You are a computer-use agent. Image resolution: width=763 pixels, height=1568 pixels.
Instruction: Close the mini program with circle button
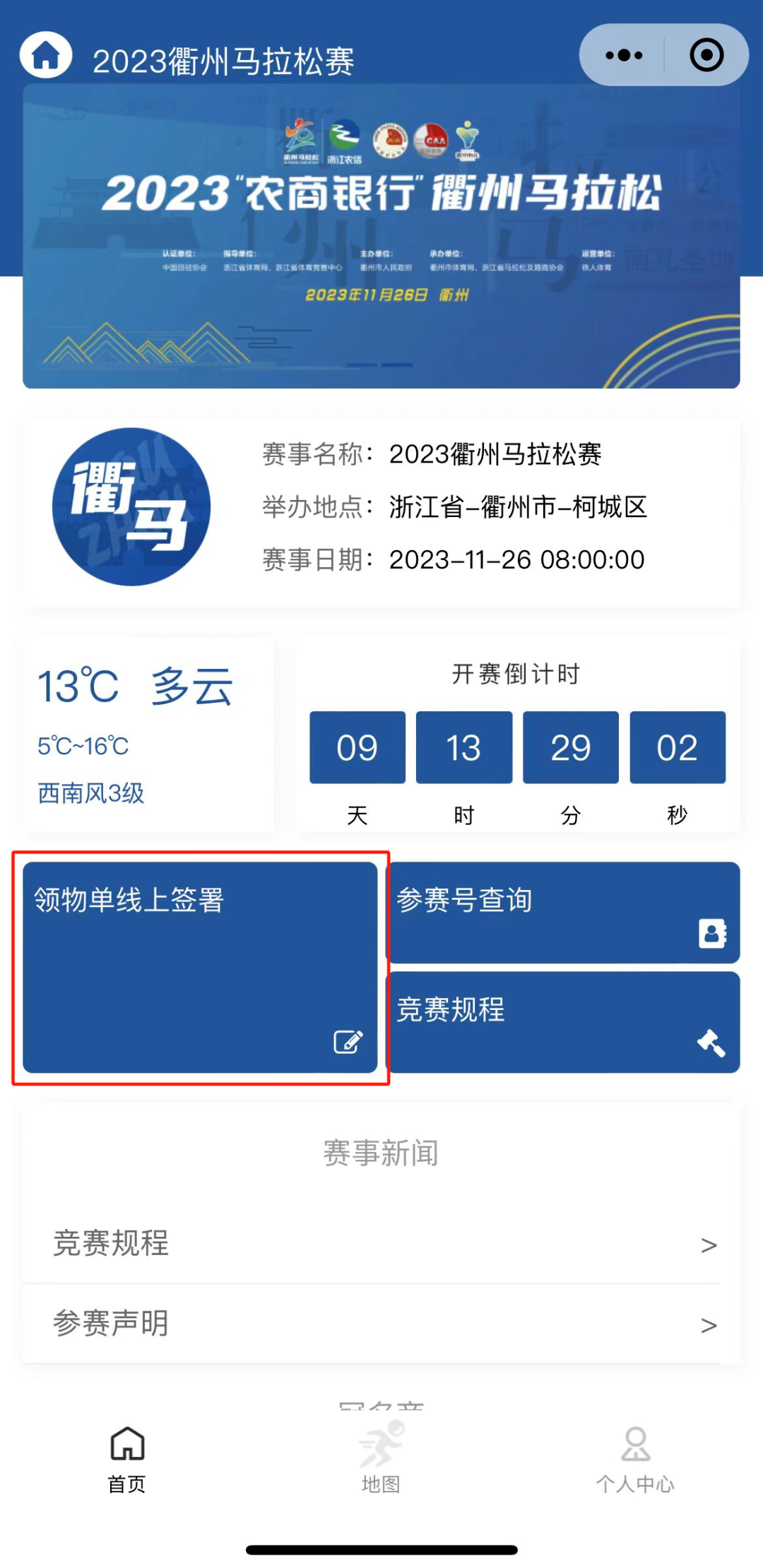[706, 55]
